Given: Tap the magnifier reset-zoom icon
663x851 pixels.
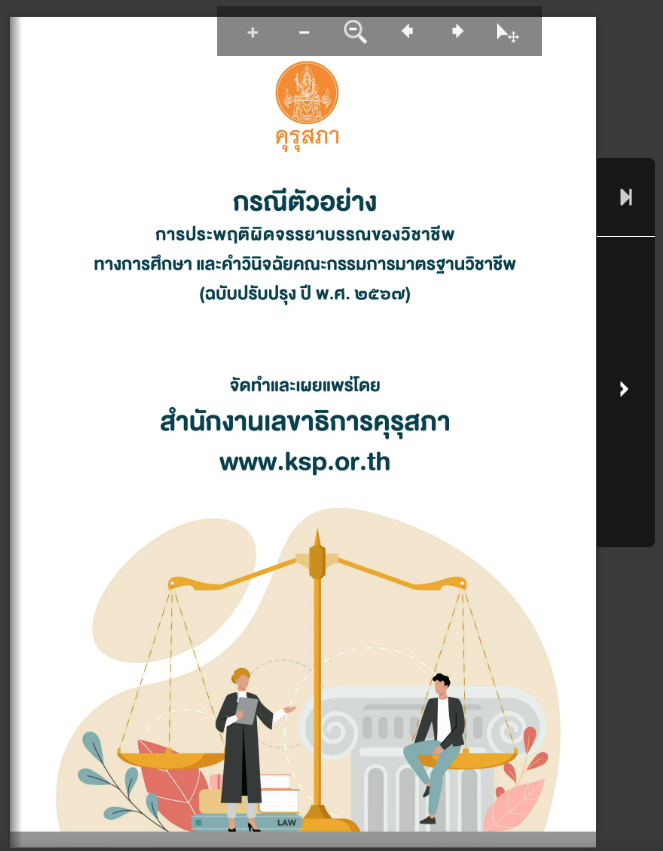Looking at the screenshot, I should coord(355,32).
